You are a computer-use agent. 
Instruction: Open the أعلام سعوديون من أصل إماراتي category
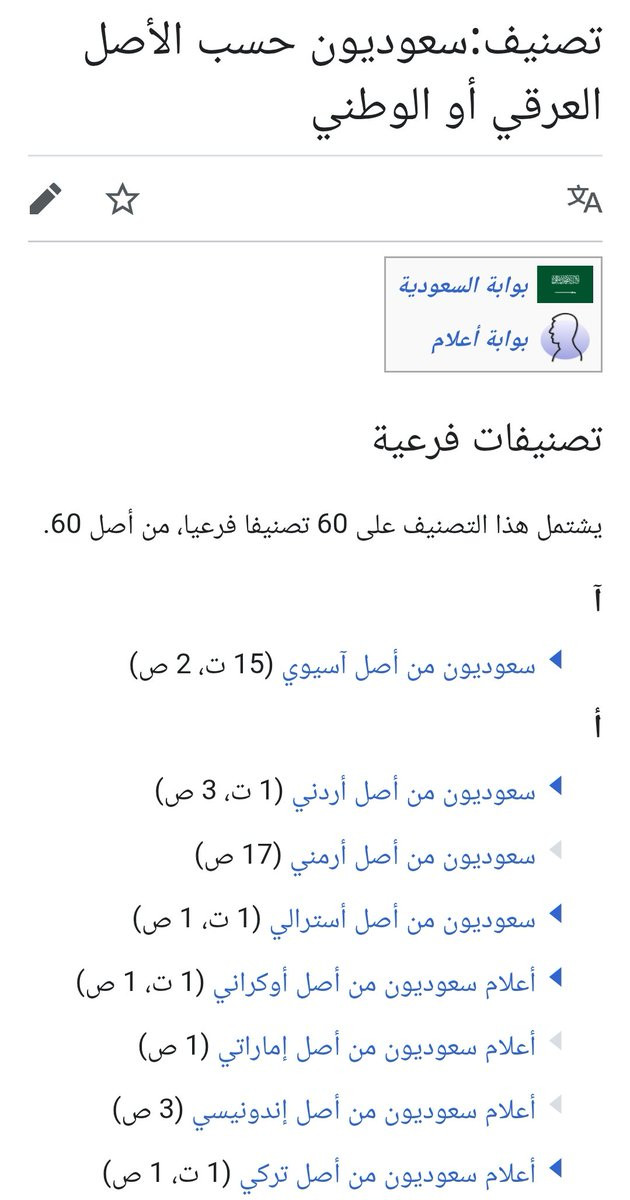click(x=378, y=1046)
